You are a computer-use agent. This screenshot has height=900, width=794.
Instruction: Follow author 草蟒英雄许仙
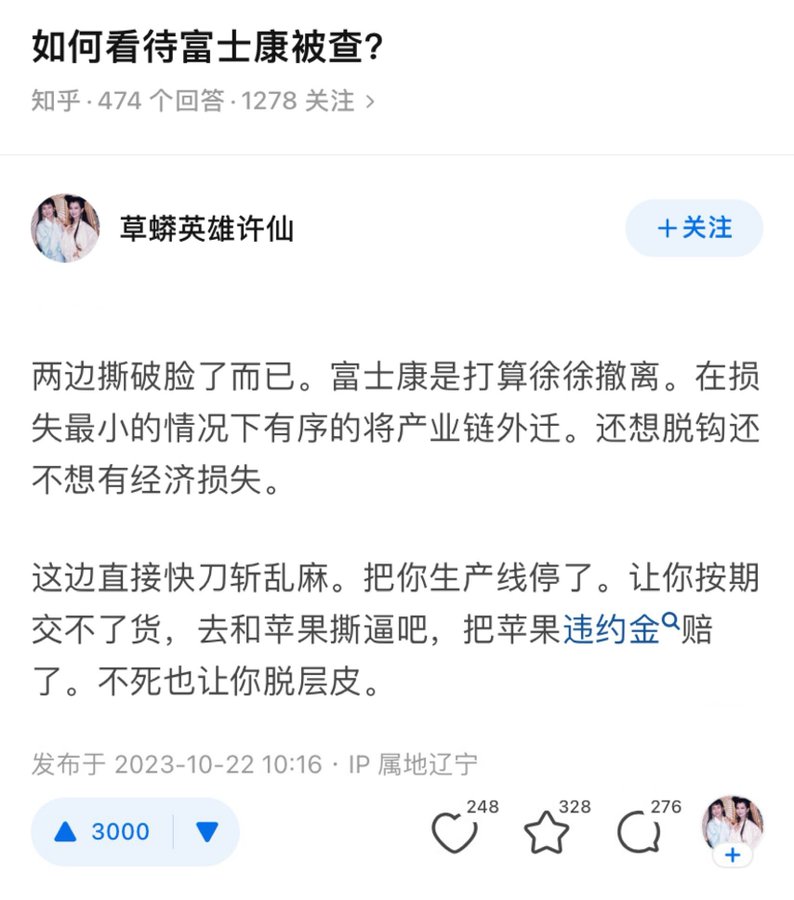click(x=694, y=228)
